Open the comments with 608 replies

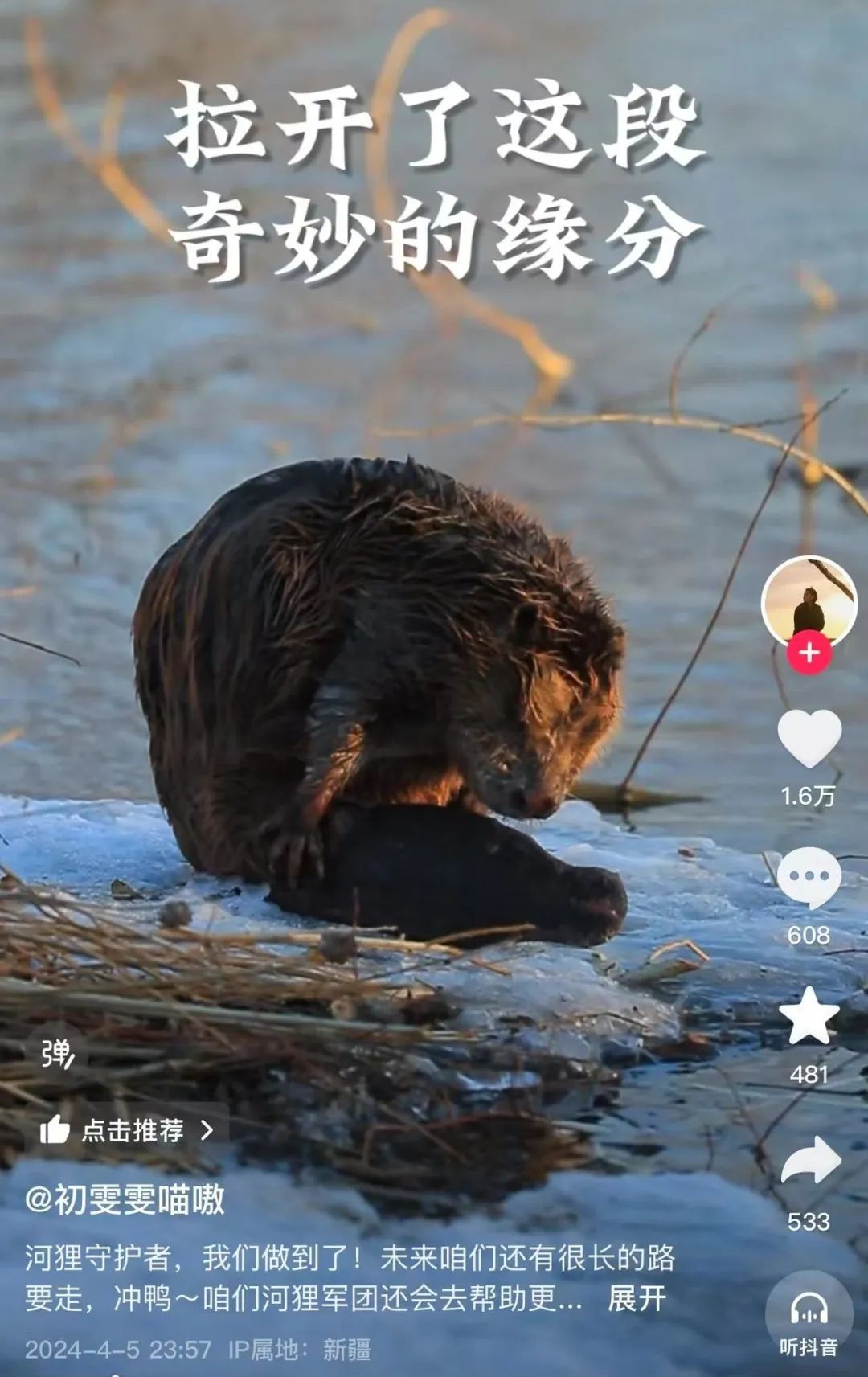[x=809, y=878]
